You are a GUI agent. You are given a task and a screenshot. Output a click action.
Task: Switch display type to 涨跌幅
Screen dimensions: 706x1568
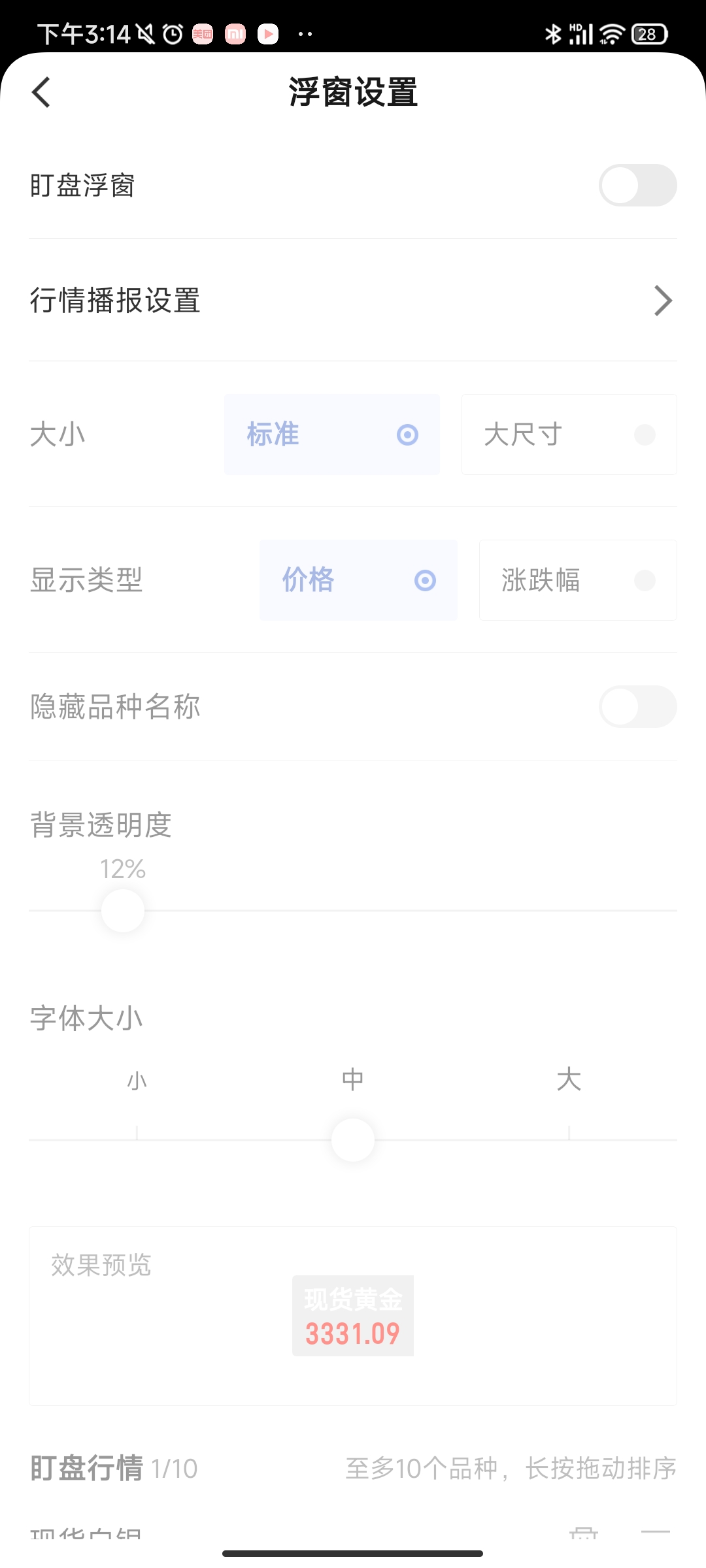[578, 580]
